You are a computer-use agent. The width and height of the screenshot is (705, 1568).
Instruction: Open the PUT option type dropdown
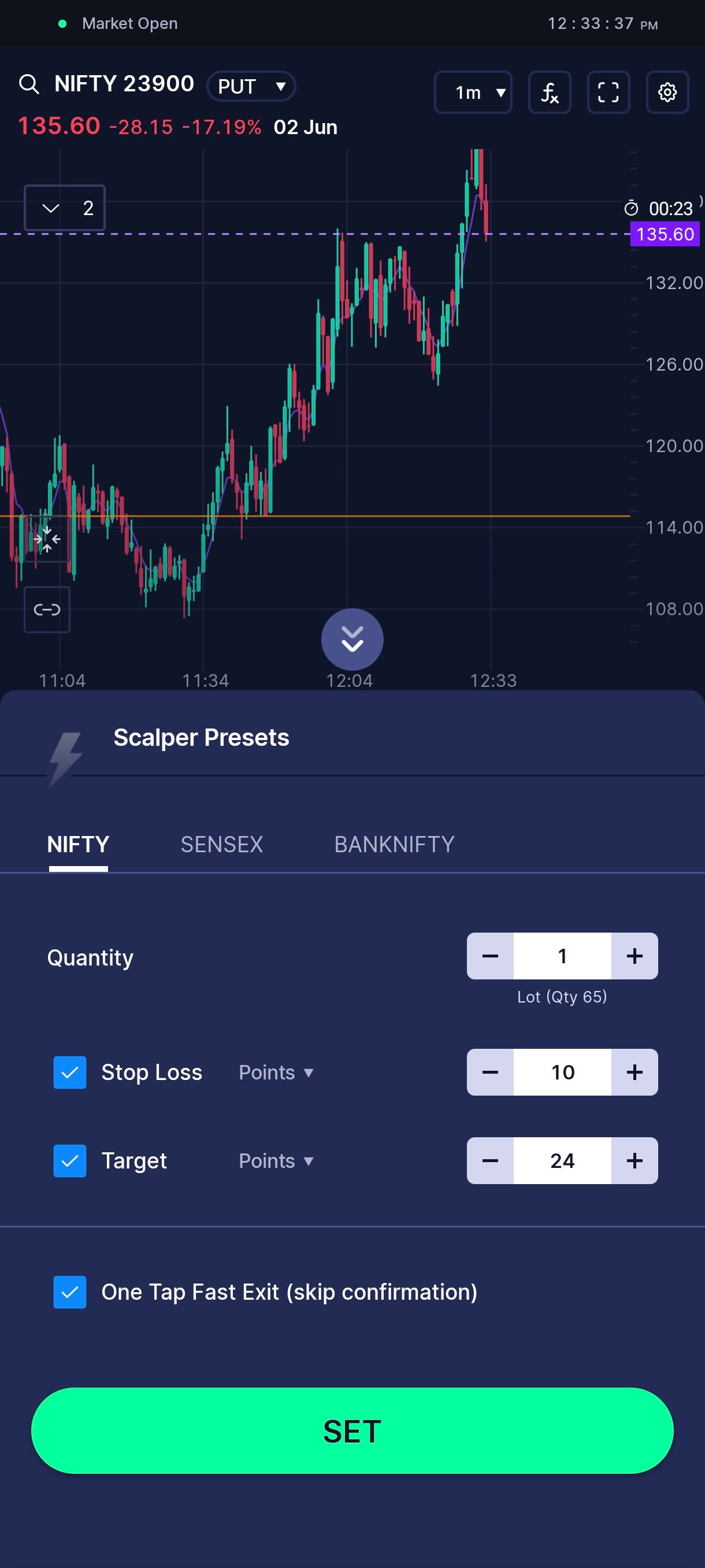point(251,86)
